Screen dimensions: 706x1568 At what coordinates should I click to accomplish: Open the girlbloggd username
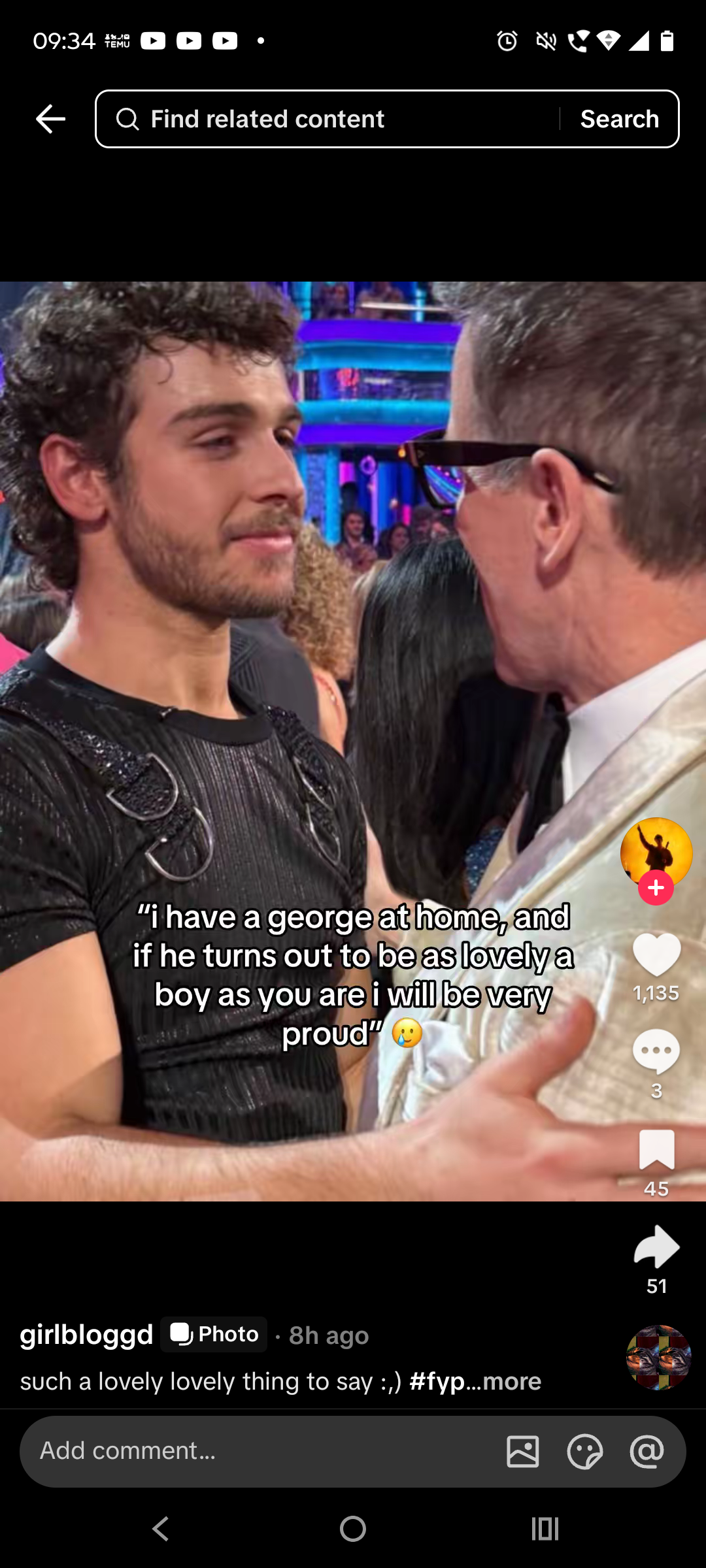coord(86,1334)
